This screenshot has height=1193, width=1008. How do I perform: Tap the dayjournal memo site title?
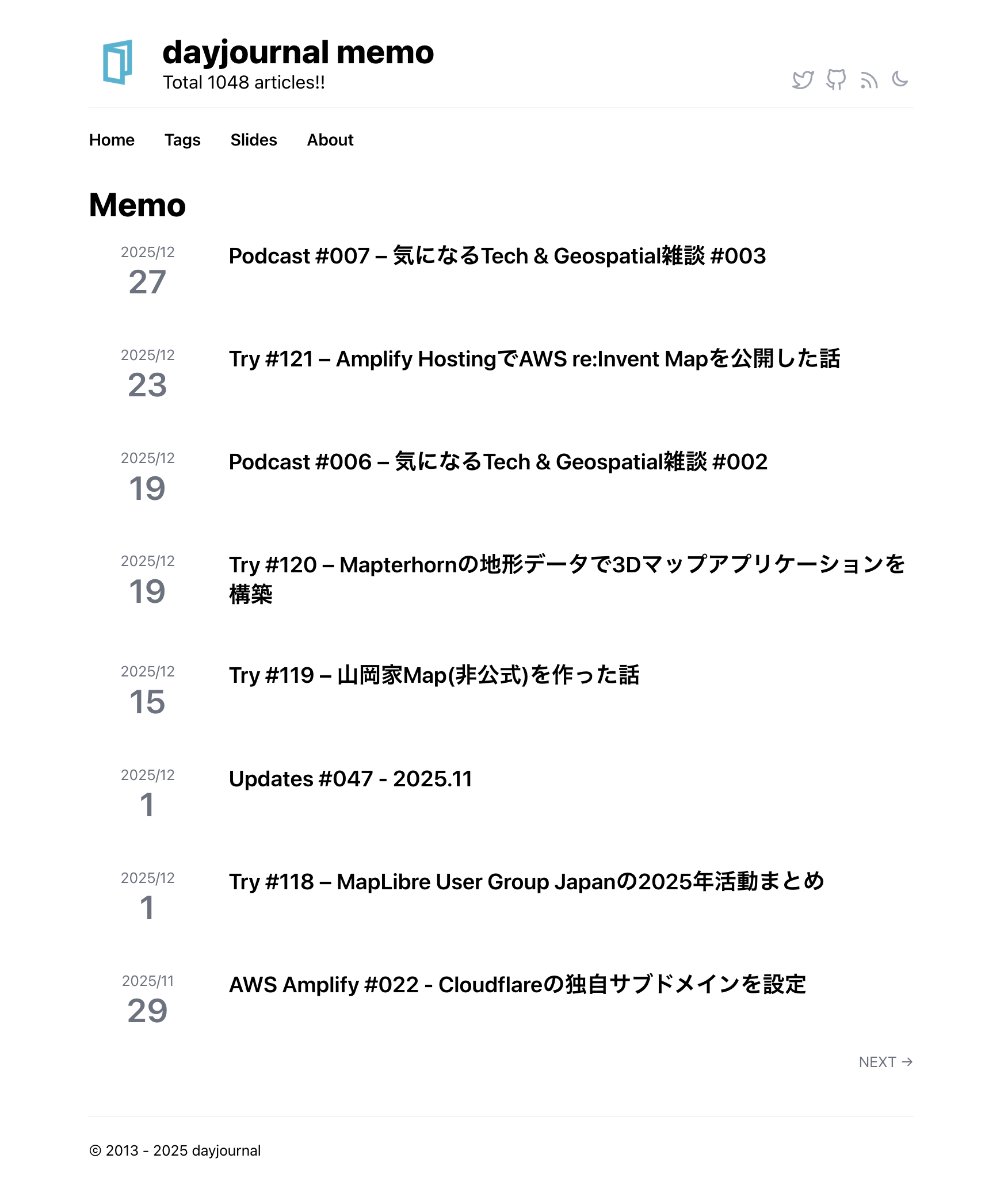pyautogui.click(x=298, y=52)
